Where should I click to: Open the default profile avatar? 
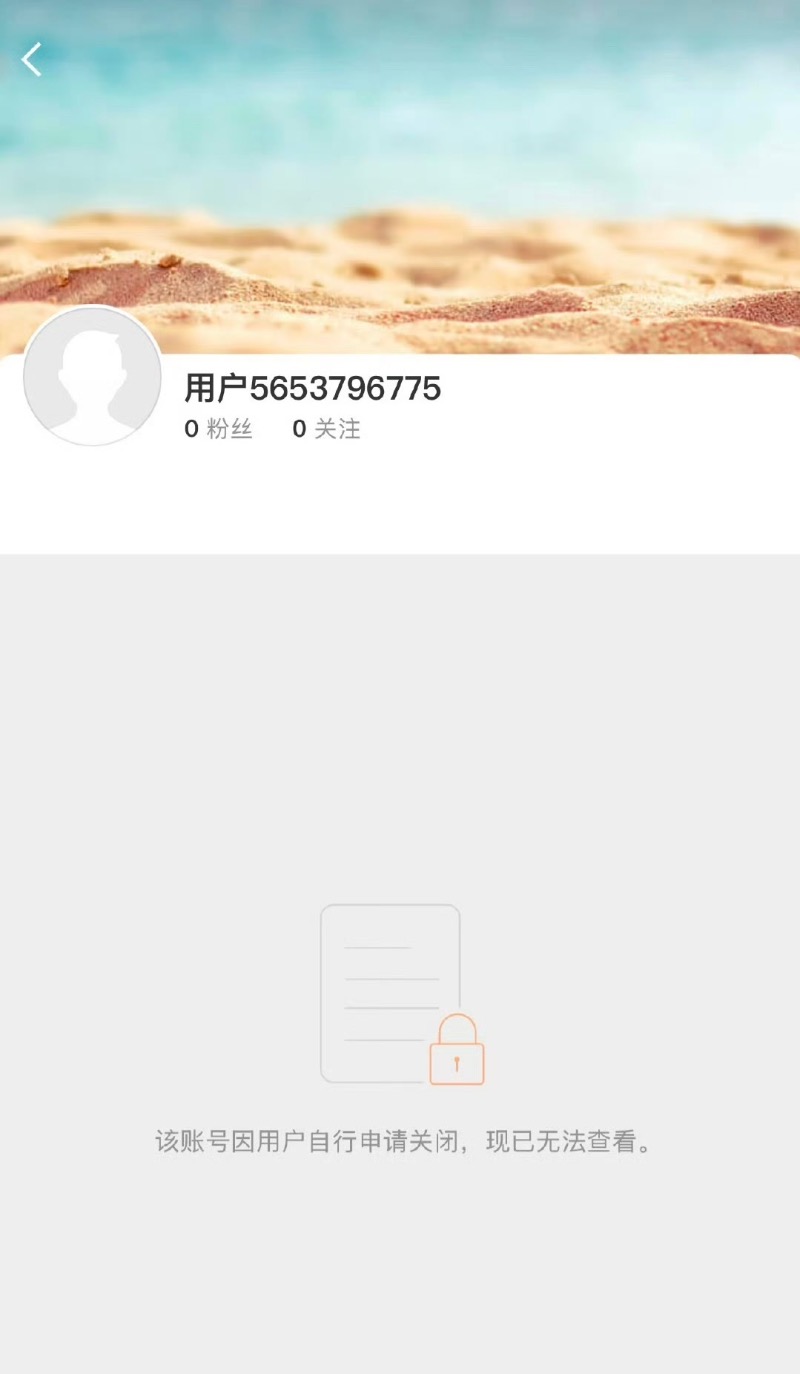click(x=92, y=375)
